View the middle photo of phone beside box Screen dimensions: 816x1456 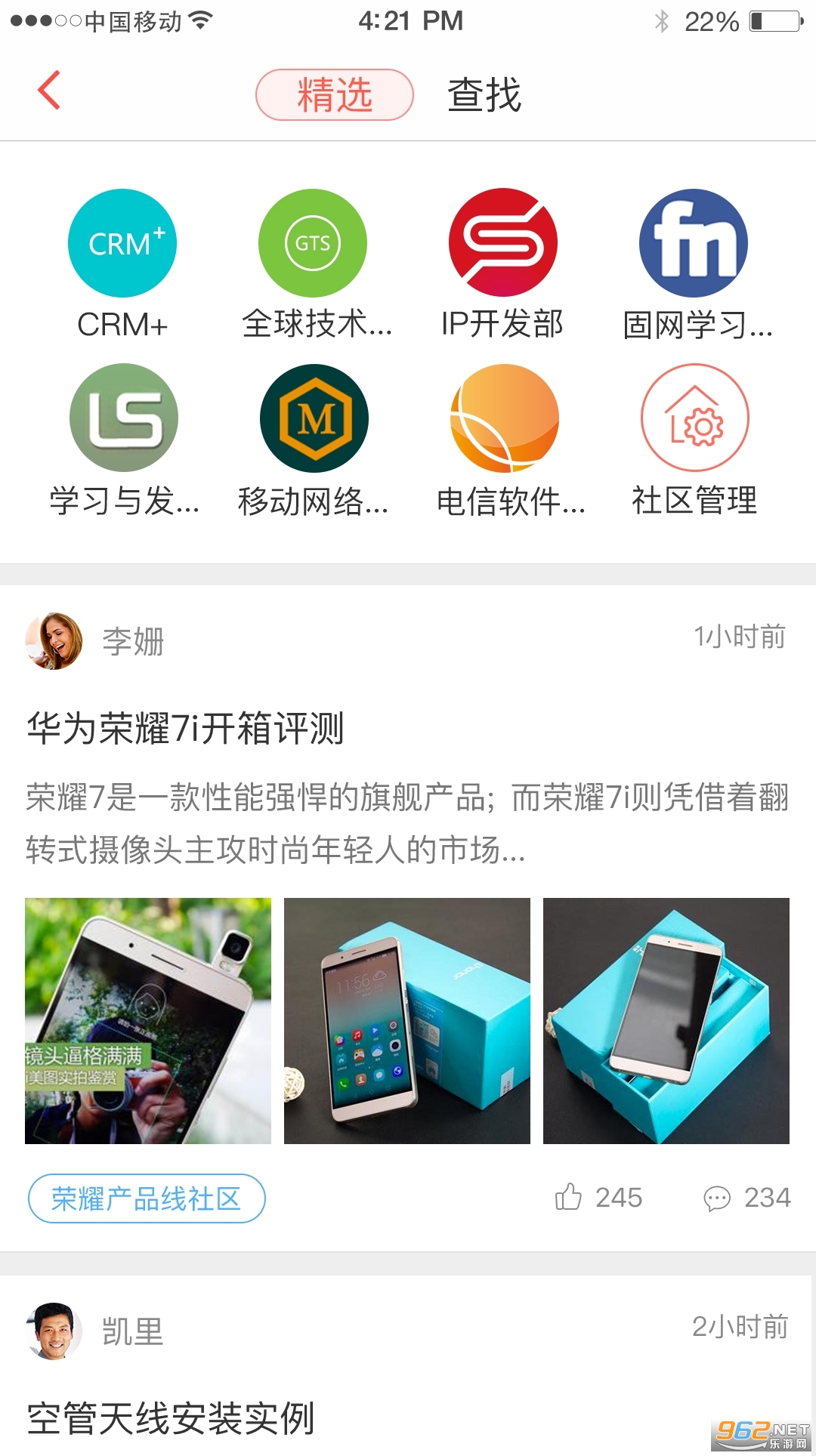407,1020
